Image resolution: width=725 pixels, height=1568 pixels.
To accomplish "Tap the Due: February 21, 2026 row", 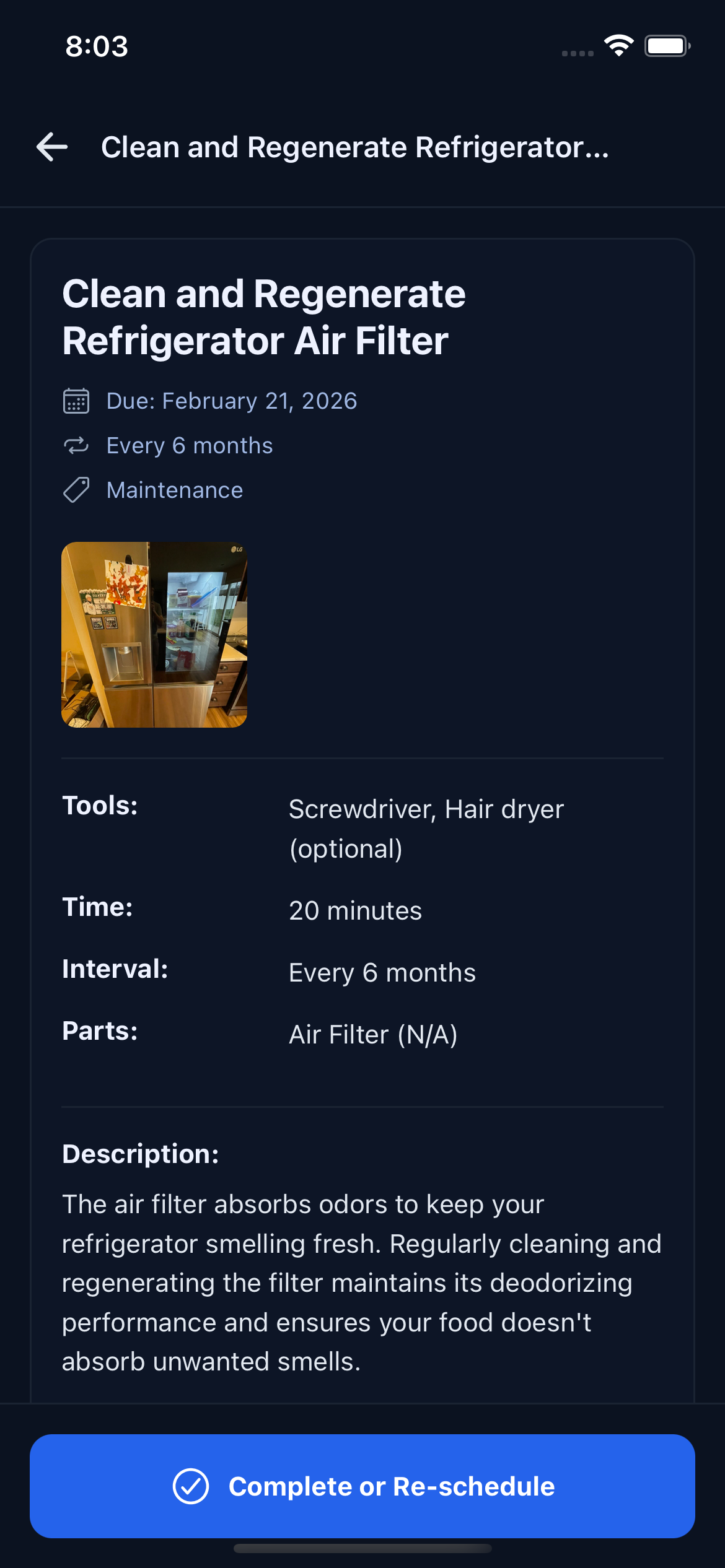I will pyautogui.click(x=232, y=401).
